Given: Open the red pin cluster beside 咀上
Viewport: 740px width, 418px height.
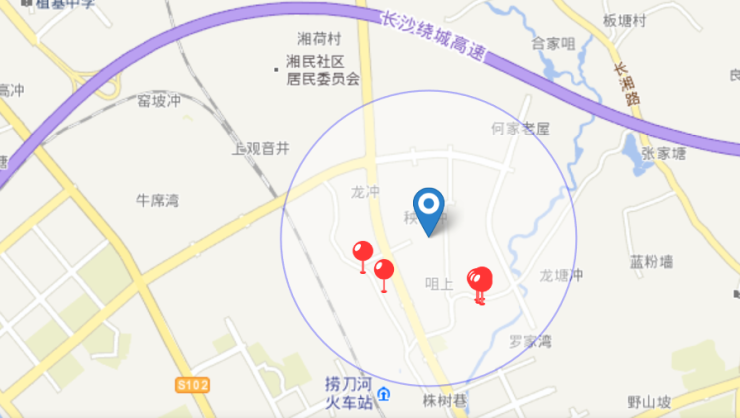Looking at the screenshot, I should (x=480, y=281).
